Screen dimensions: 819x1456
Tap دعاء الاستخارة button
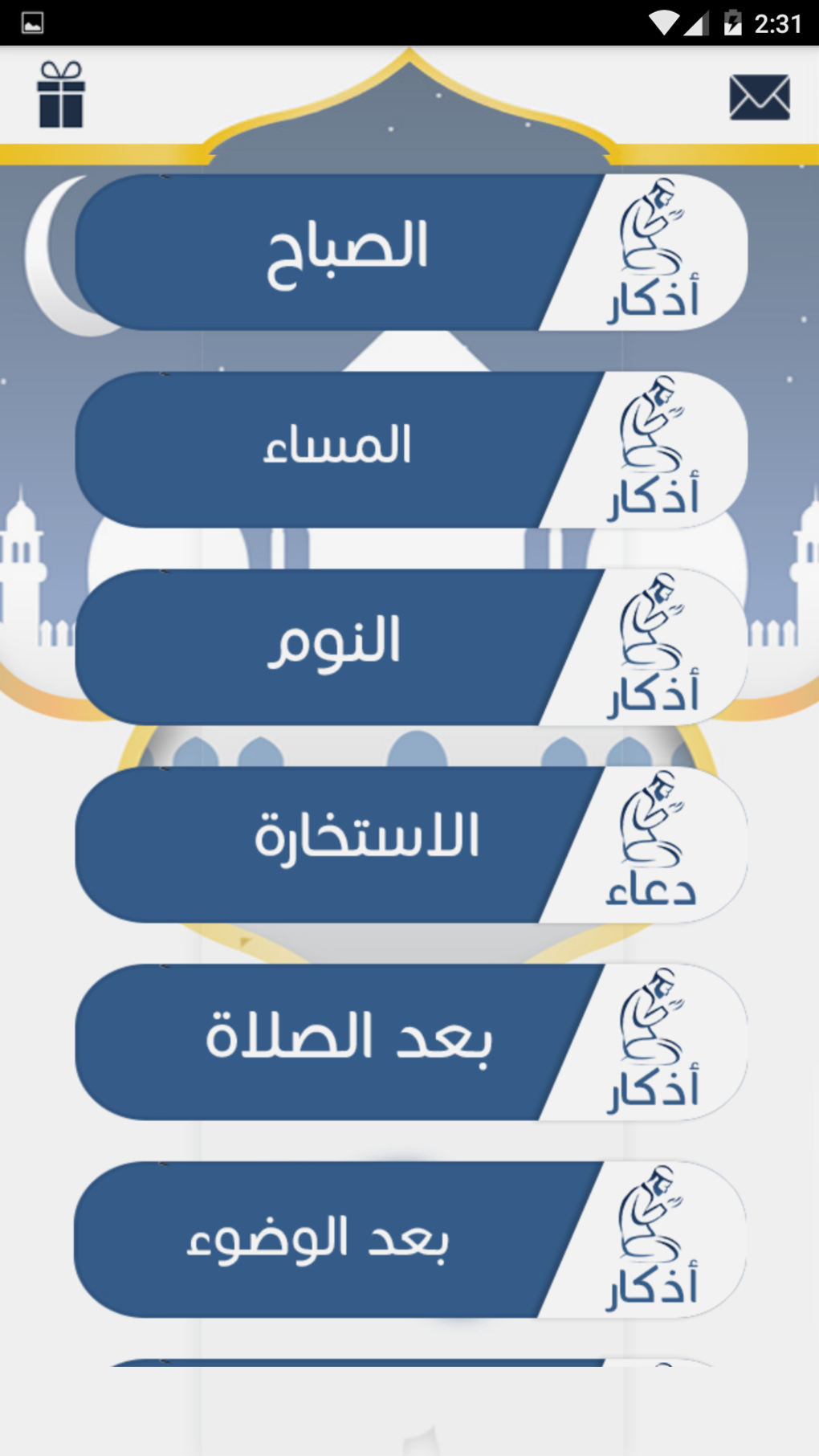[410, 844]
